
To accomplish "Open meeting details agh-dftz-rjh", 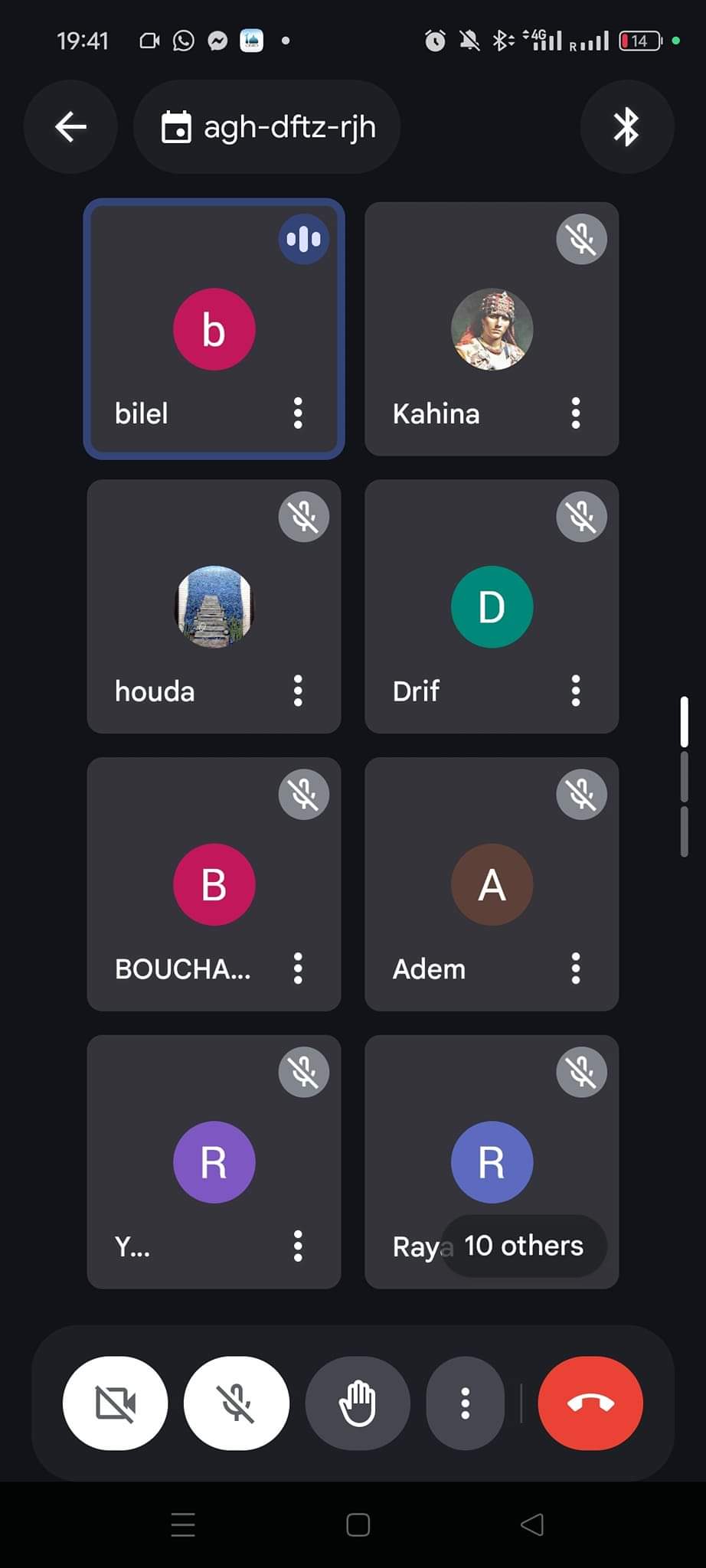I will coord(267,127).
